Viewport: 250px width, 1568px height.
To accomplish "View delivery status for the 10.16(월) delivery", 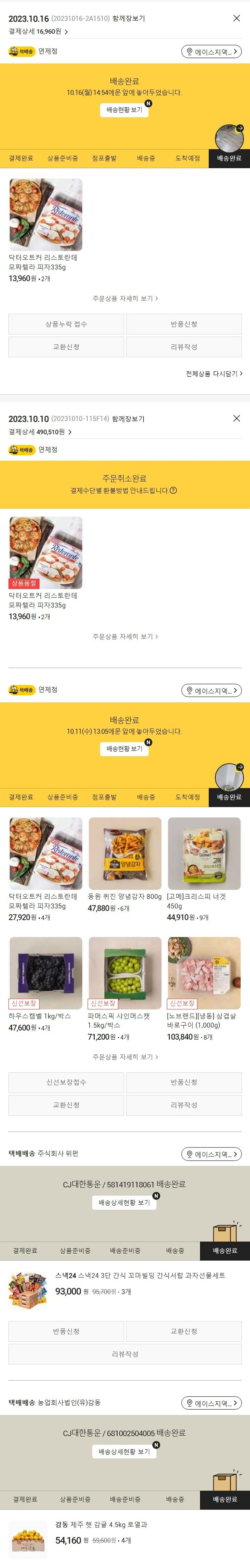I will (x=124, y=110).
